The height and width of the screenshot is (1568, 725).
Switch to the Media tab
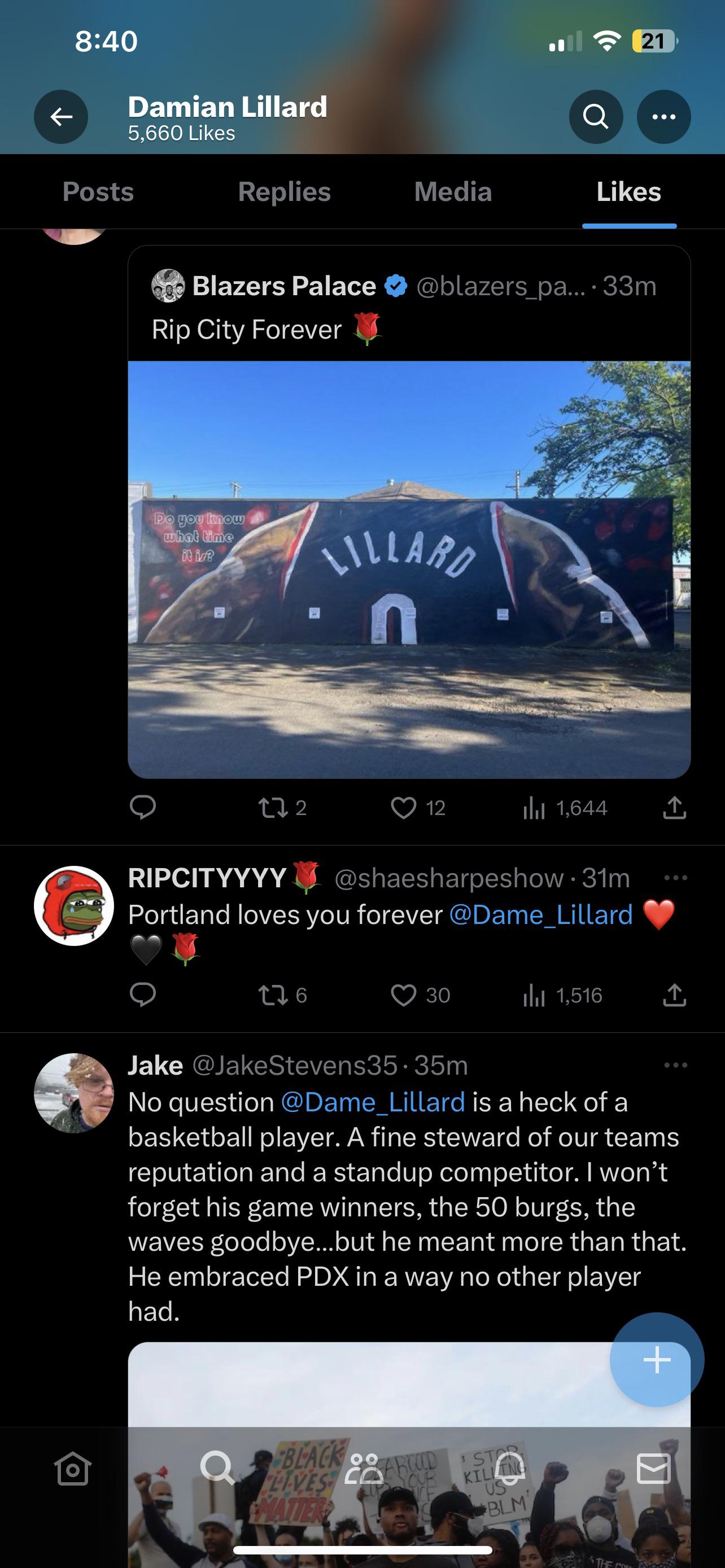pos(453,192)
